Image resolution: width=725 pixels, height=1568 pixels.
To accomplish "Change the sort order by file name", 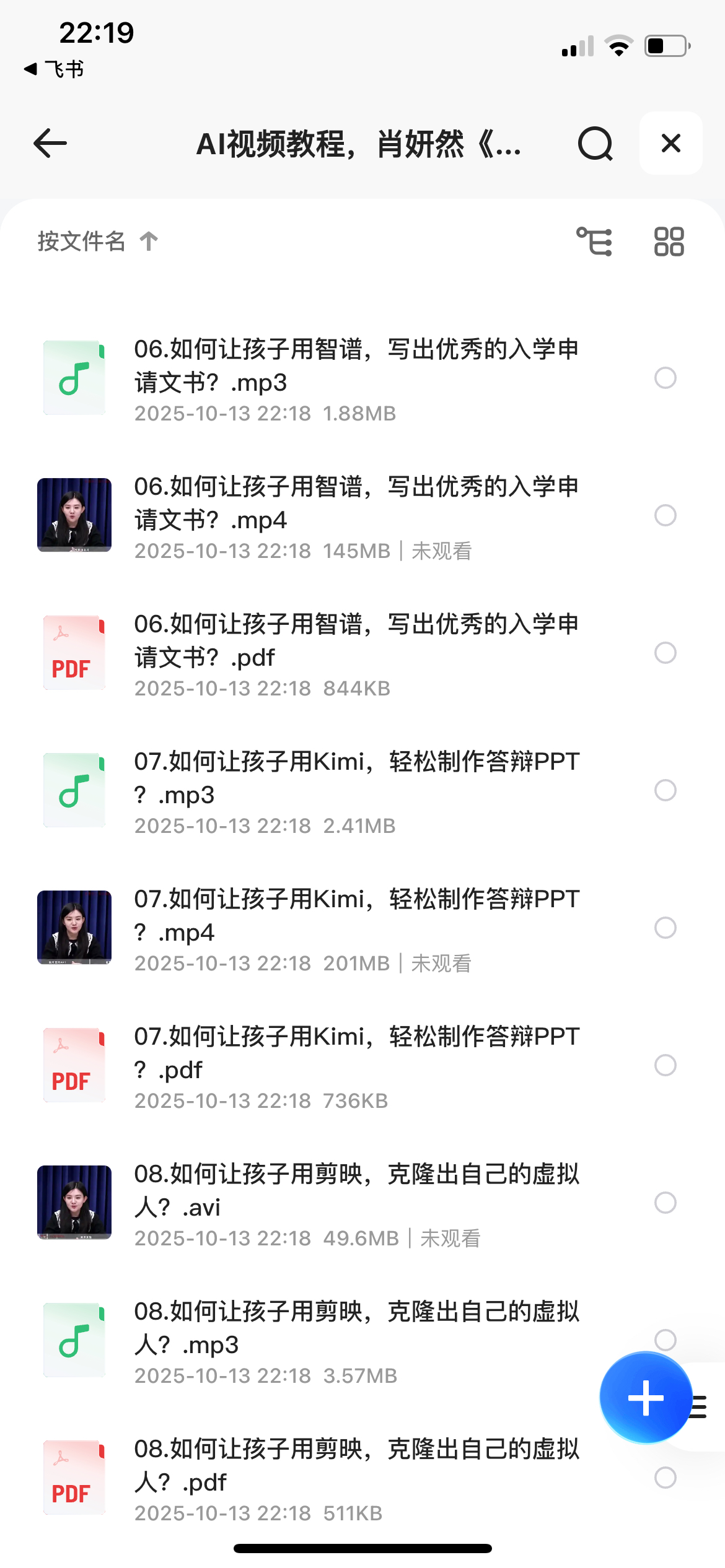I will tap(98, 241).
